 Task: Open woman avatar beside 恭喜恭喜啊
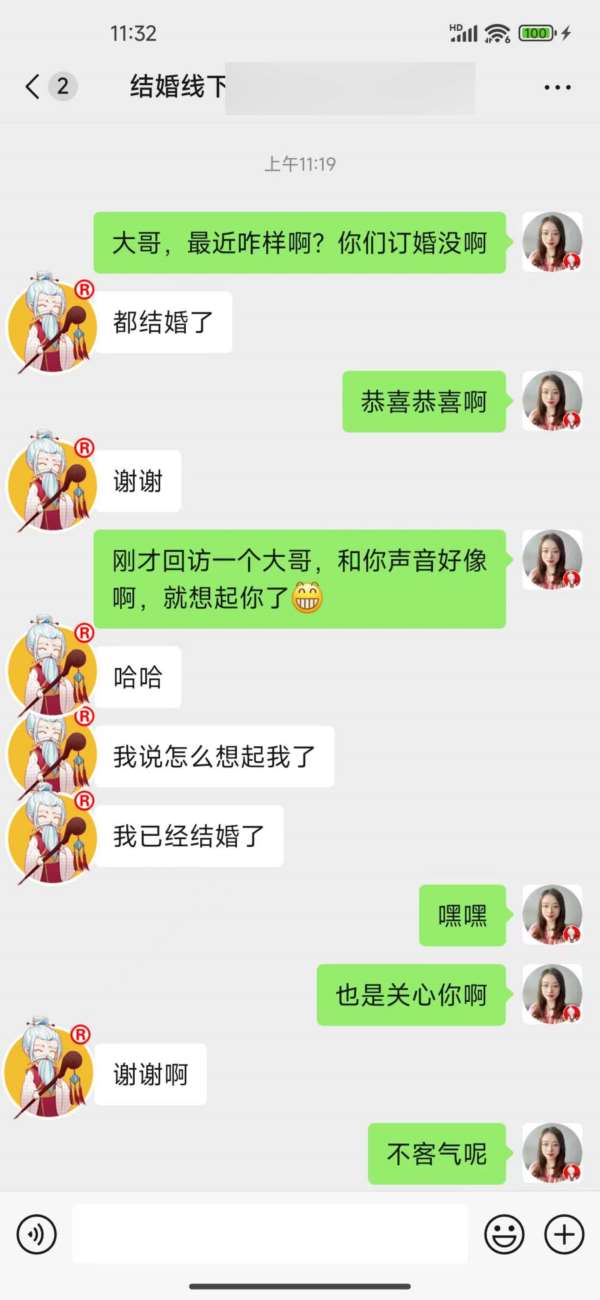pyautogui.click(x=552, y=401)
